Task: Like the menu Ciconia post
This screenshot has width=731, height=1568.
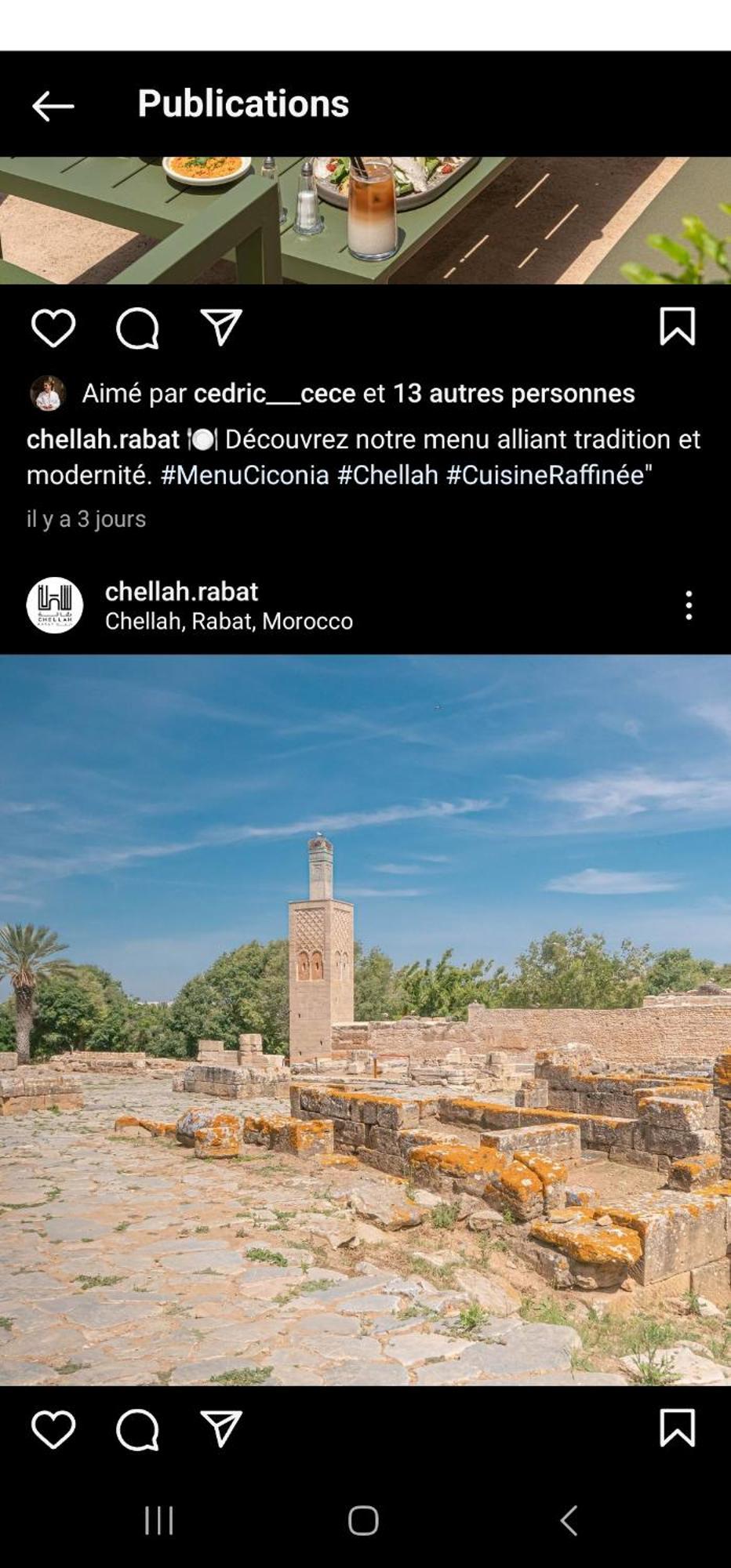Action: (x=53, y=328)
